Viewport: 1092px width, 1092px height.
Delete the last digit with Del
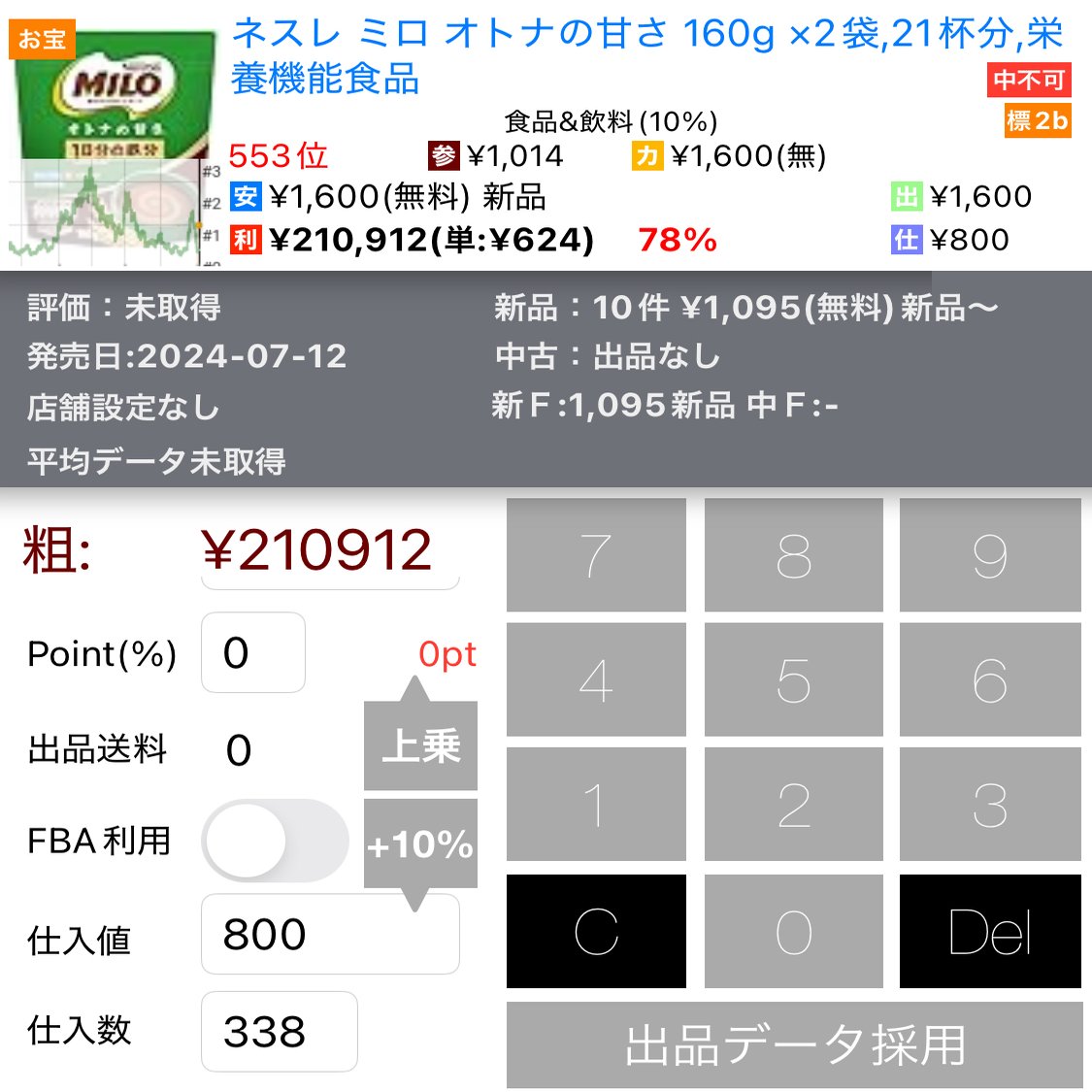tap(989, 931)
